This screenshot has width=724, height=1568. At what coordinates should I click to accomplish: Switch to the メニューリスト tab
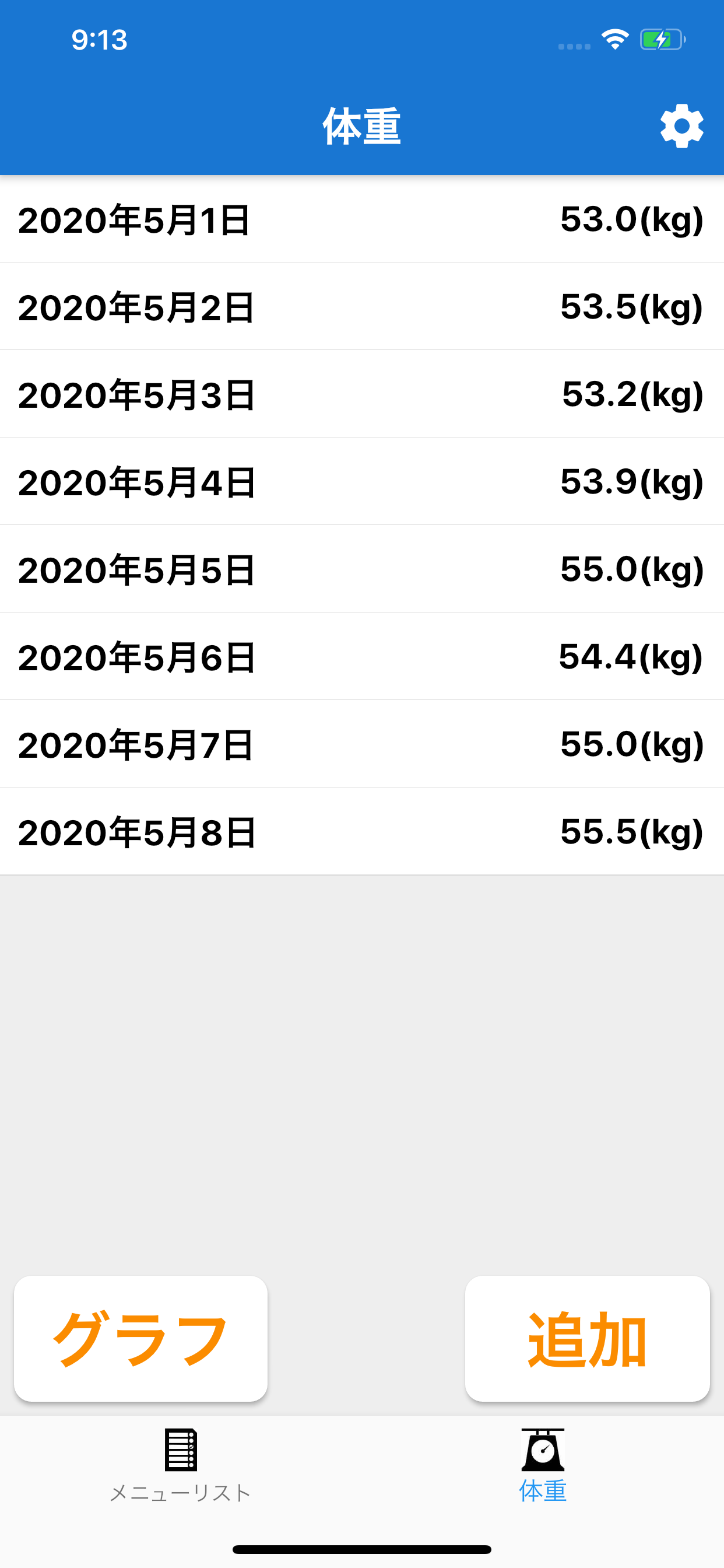(181, 1465)
